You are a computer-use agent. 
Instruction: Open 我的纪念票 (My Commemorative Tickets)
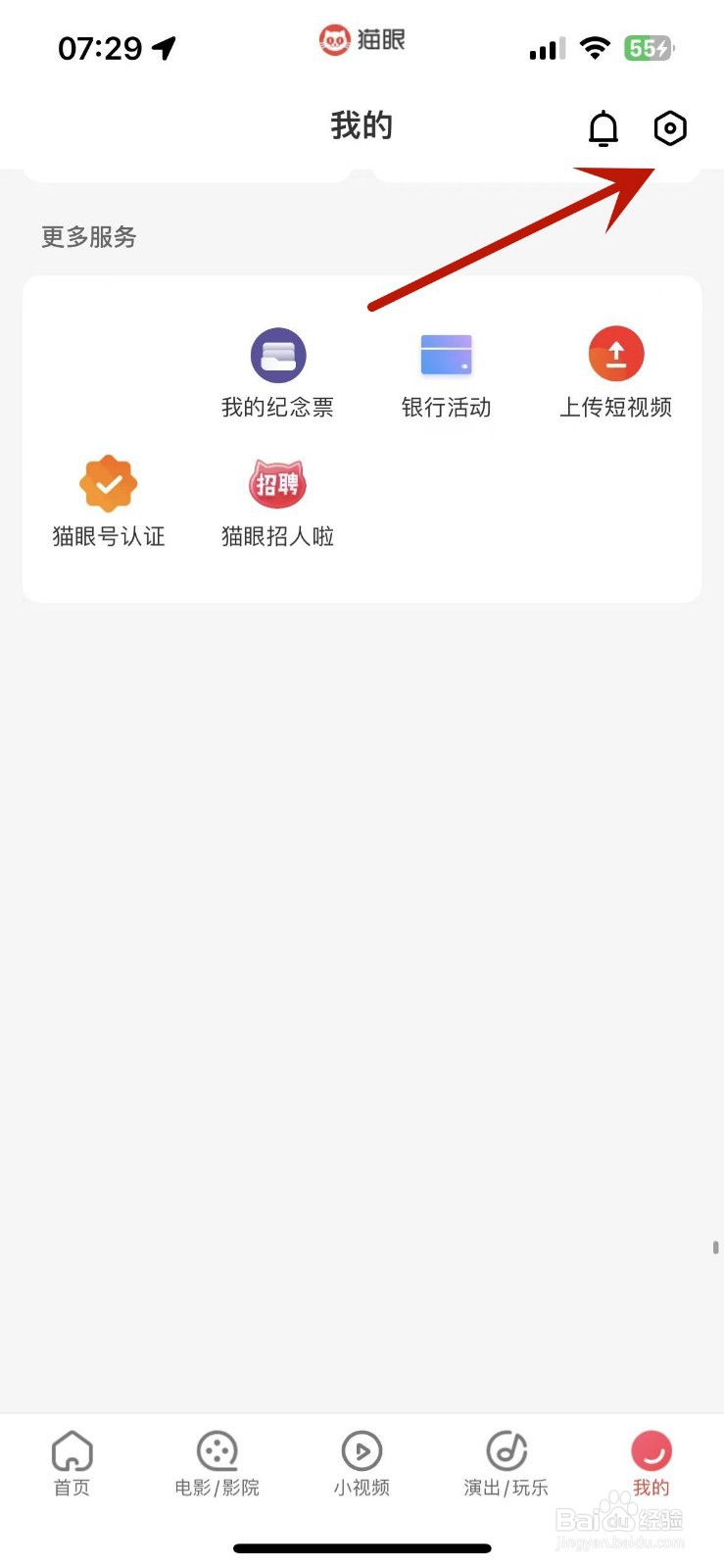pyautogui.click(x=277, y=372)
